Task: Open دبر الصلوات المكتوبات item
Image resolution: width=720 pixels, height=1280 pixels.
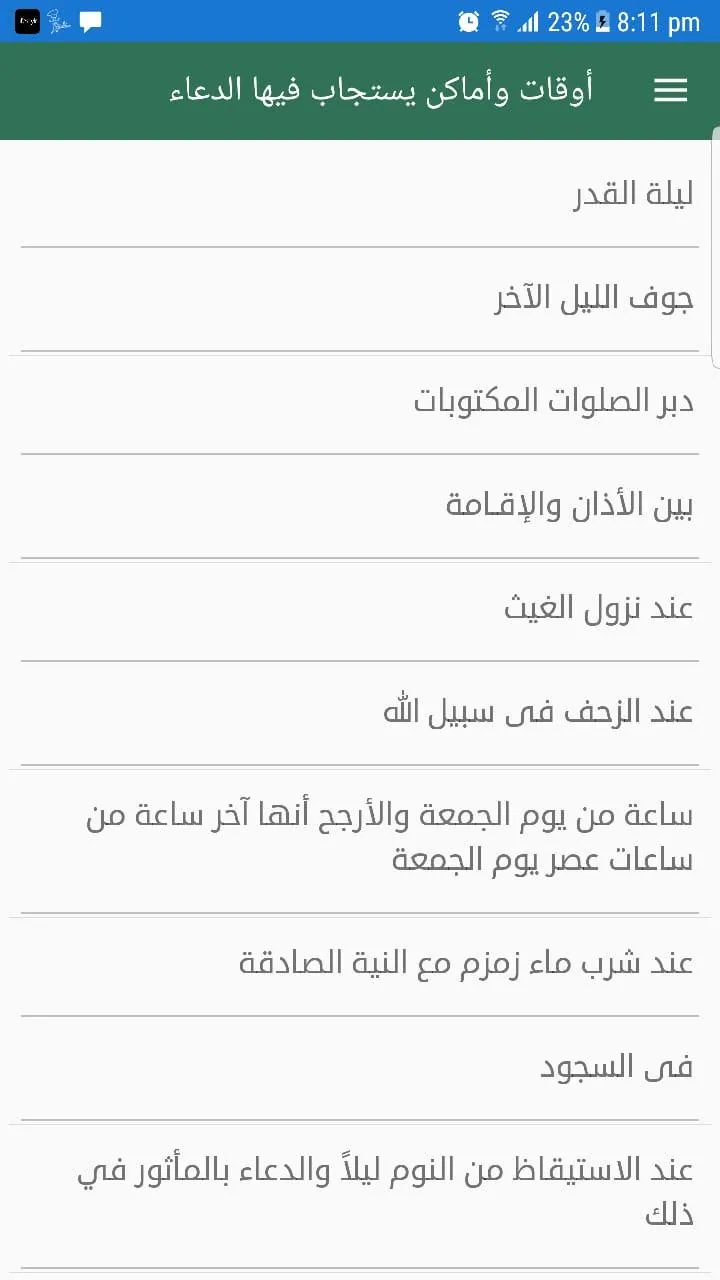Action: [x=360, y=403]
